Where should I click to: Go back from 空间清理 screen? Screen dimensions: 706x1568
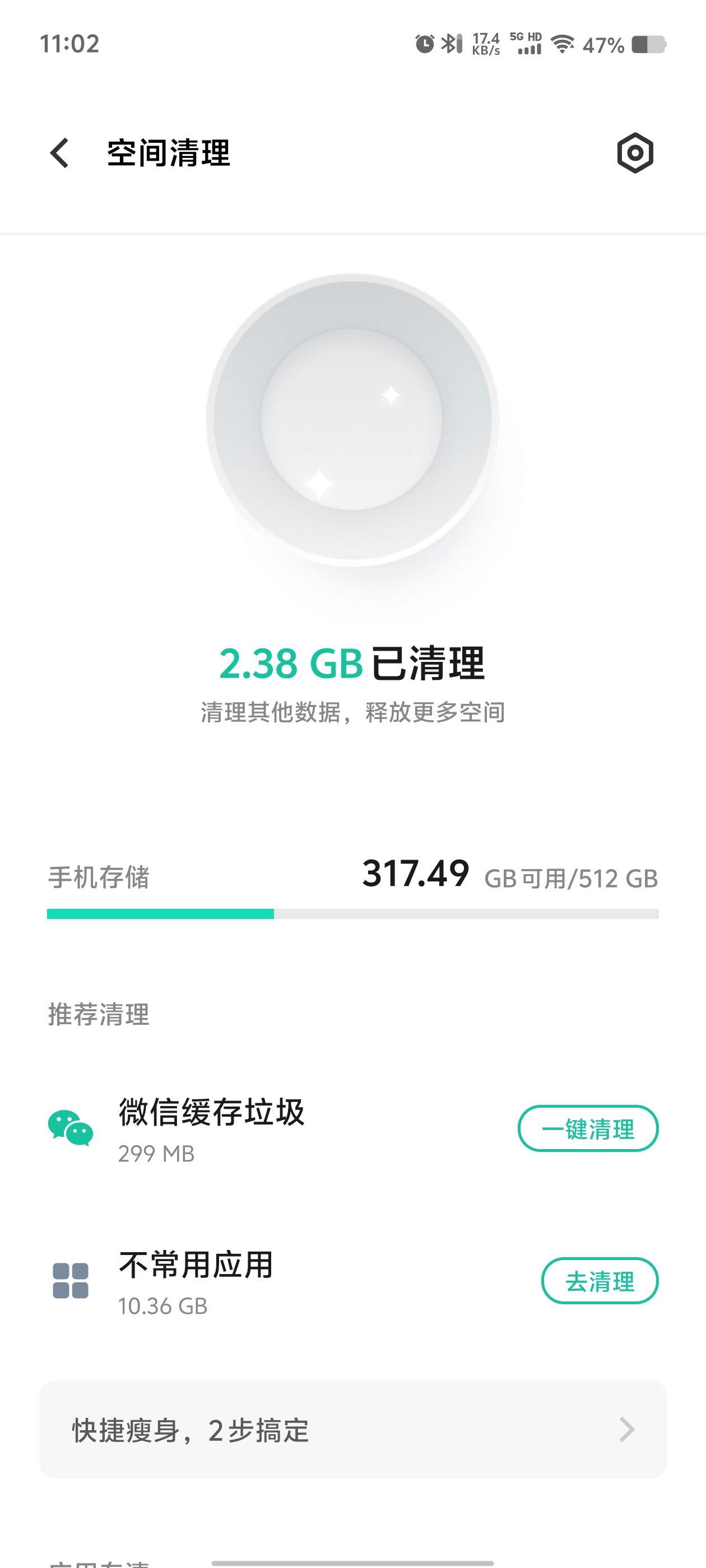tap(60, 153)
